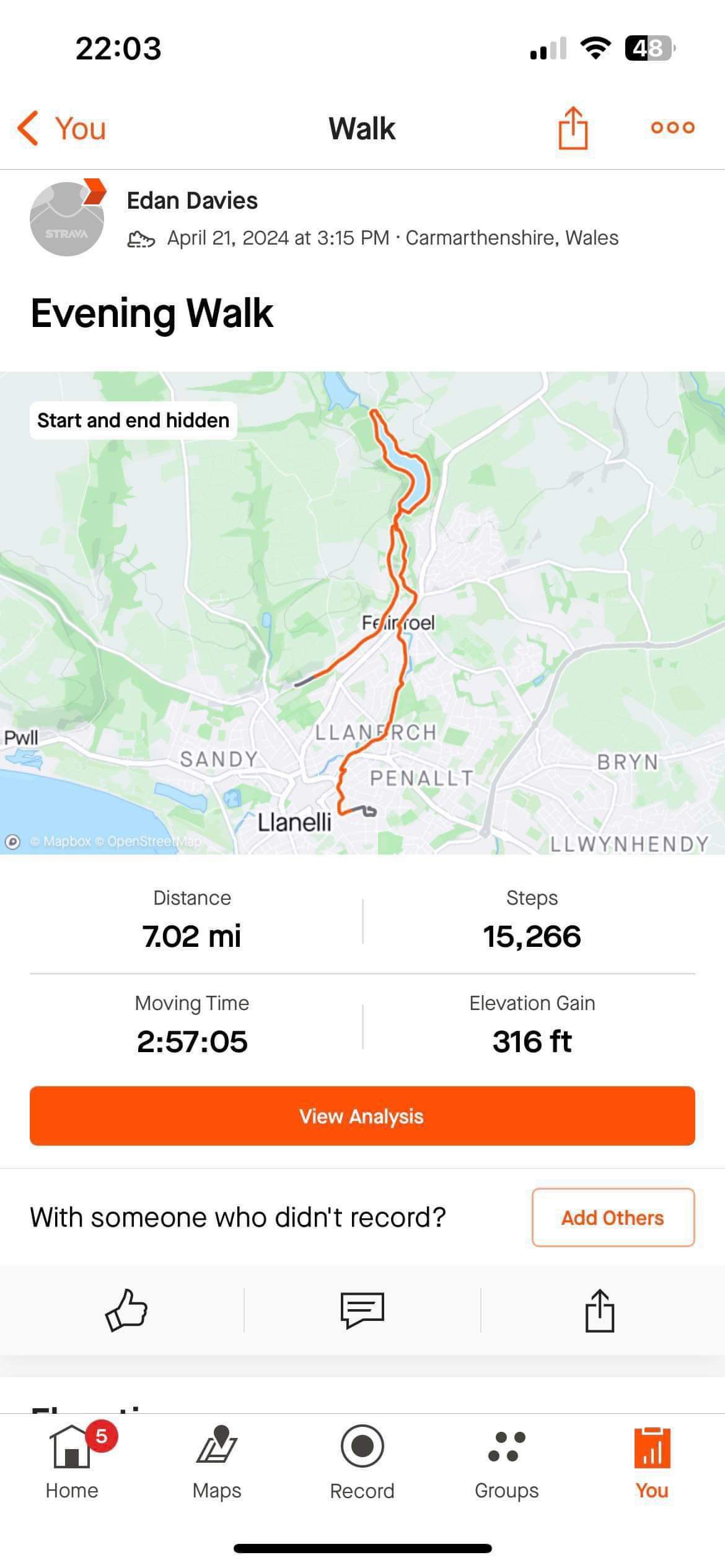The height and width of the screenshot is (1568, 725).
Task: Go back to the You screen
Action: point(61,129)
